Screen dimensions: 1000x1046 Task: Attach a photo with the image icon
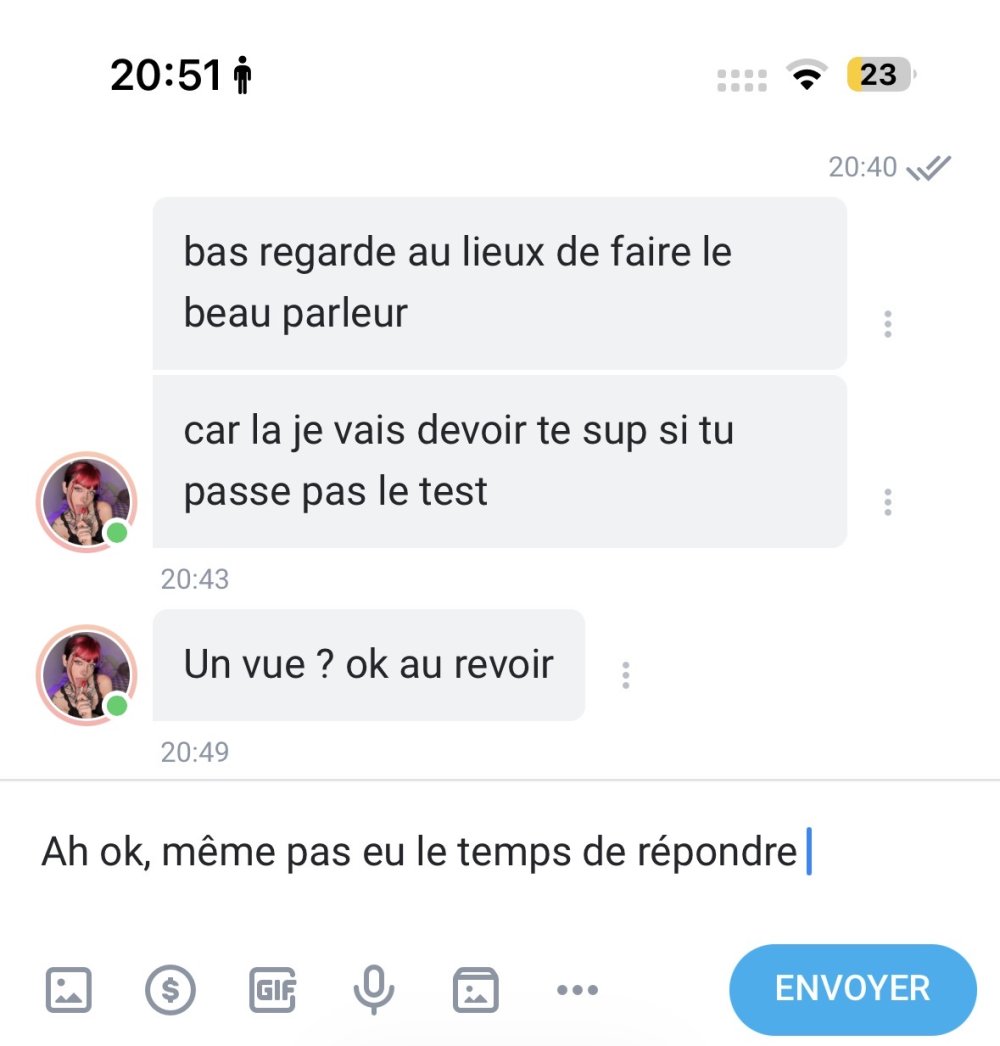(69, 990)
